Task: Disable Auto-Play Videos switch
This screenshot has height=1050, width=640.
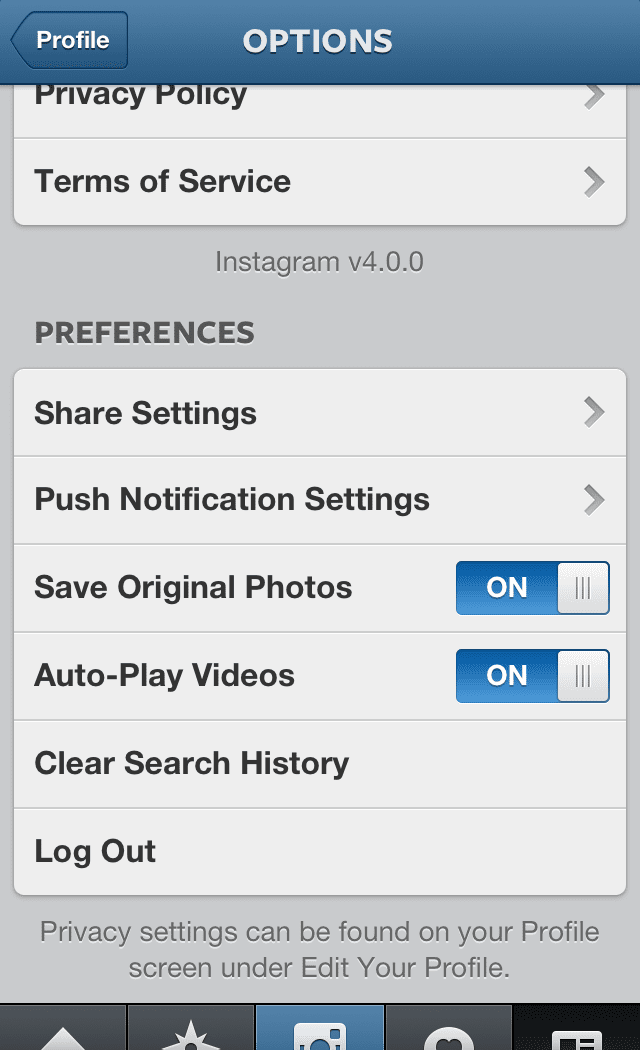Action: (532, 675)
